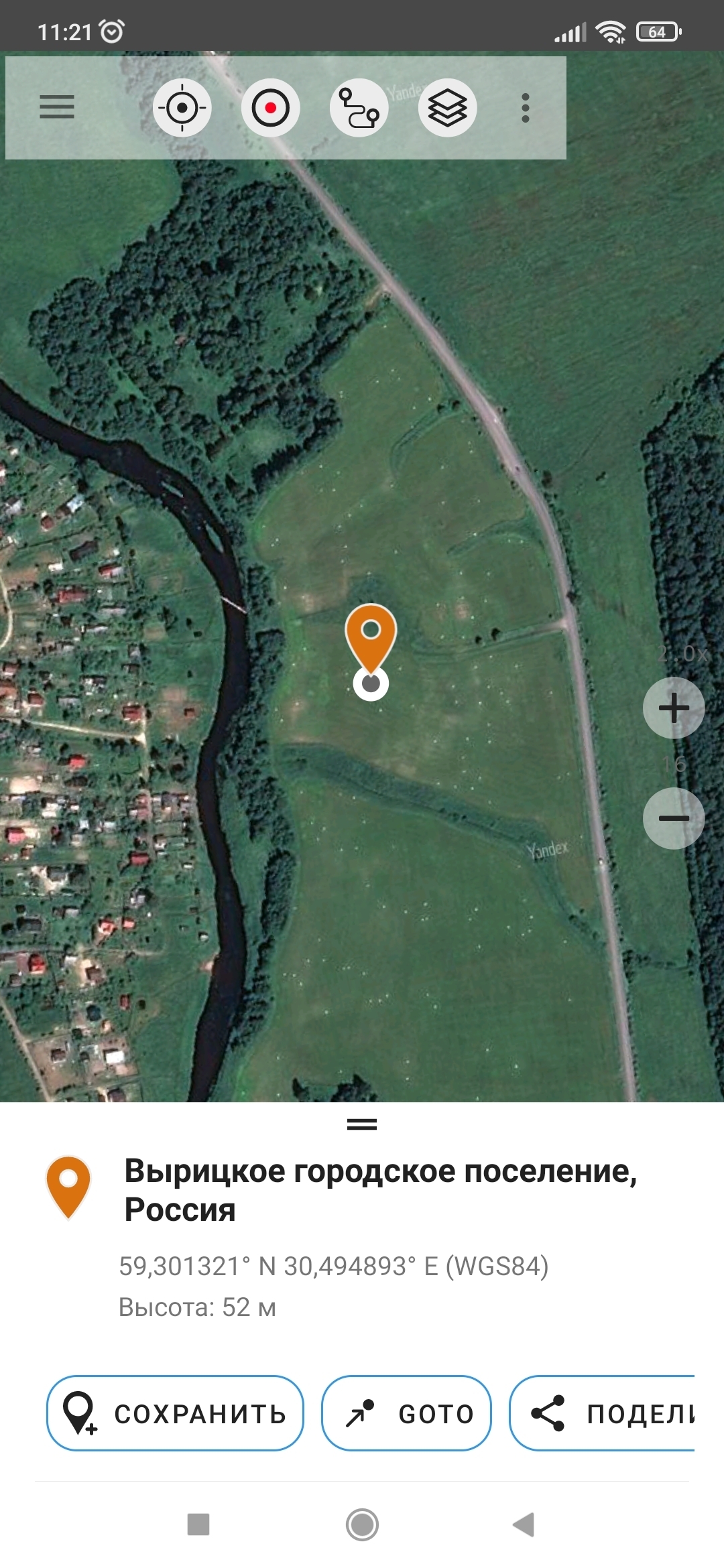Zoom in the map
Viewport: 724px width, 1568px height.
pos(673,708)
